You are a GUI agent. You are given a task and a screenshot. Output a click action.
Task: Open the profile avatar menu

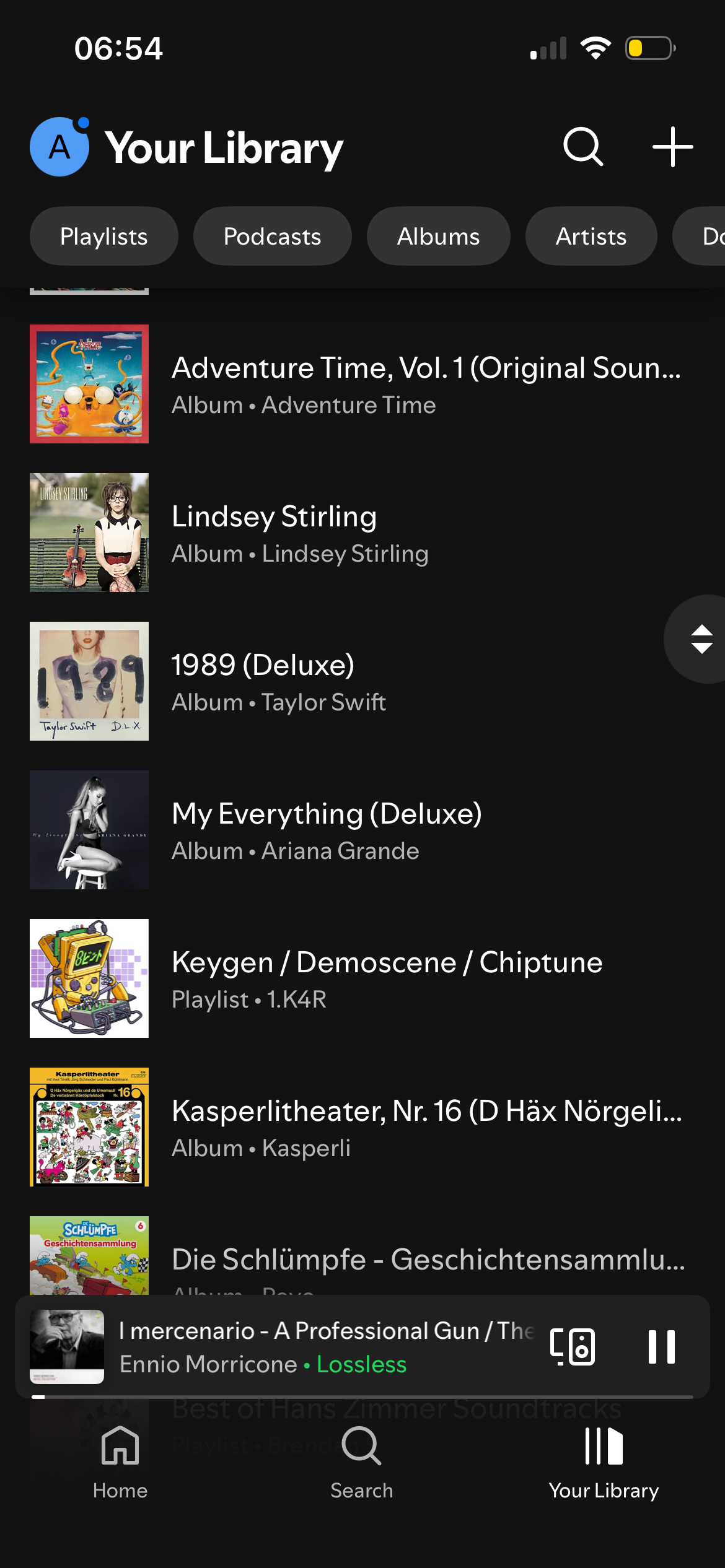tap(59, 147)
